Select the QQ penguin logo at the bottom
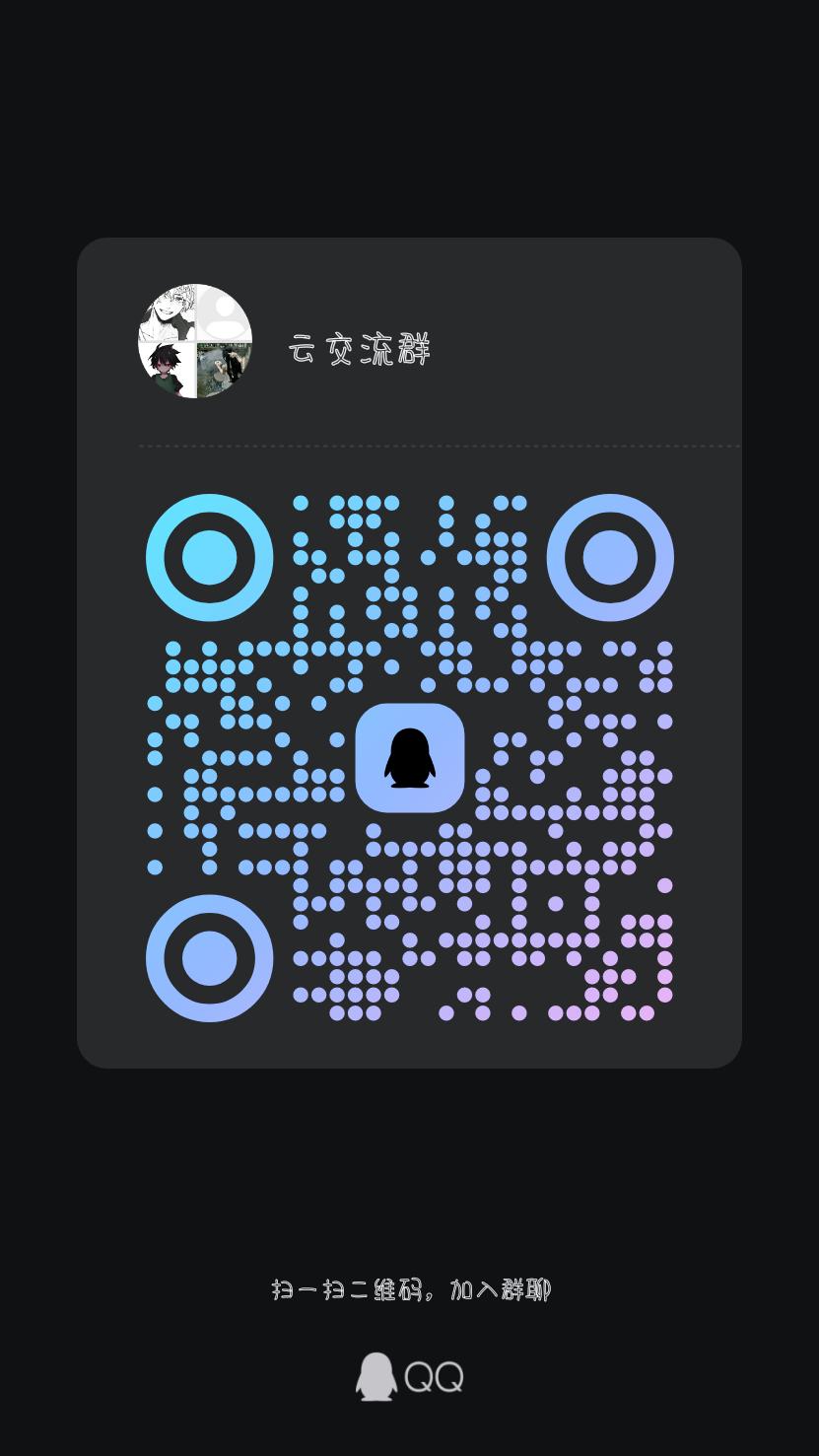 coord(375,1376)
